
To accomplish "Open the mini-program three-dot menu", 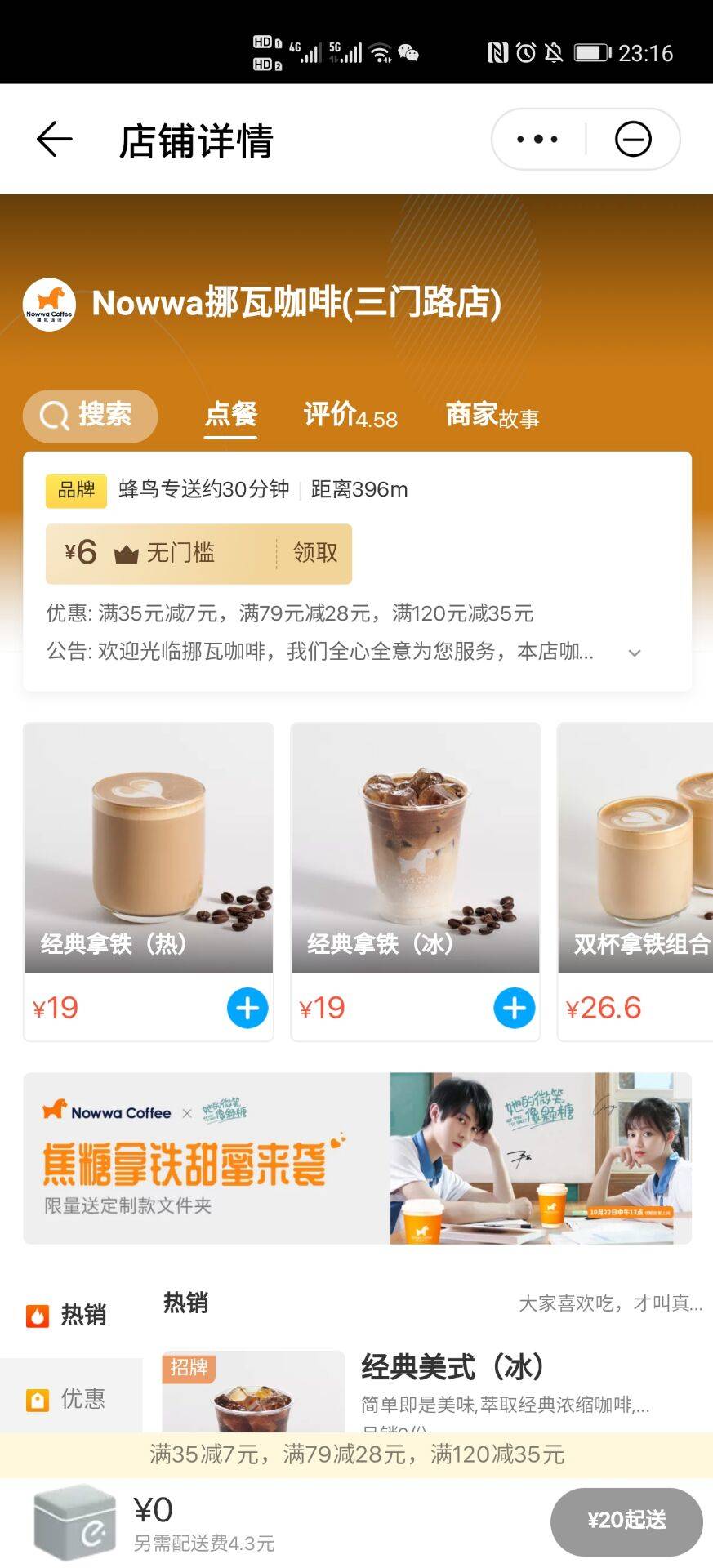I will 537,140.
